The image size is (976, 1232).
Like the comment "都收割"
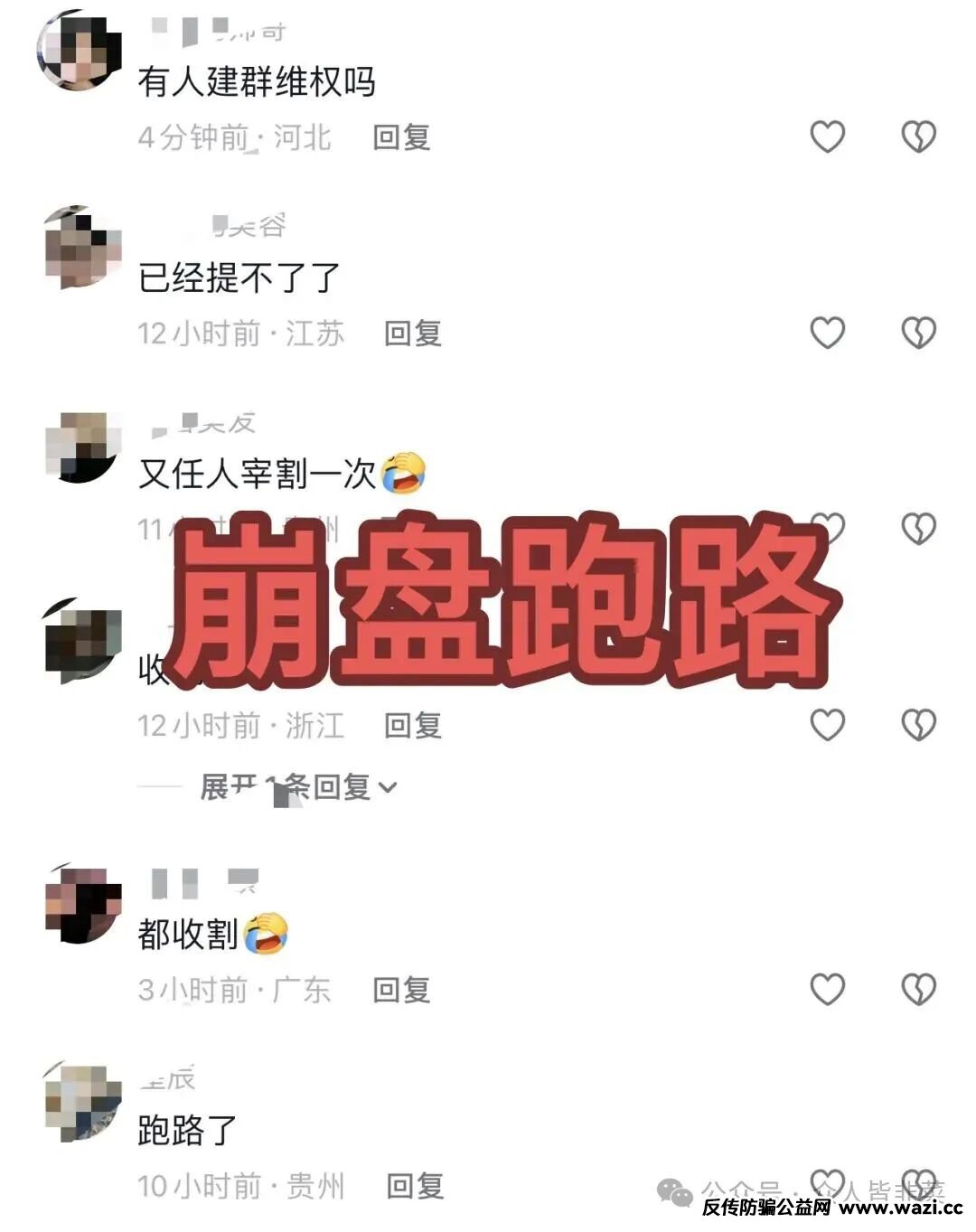827,990
